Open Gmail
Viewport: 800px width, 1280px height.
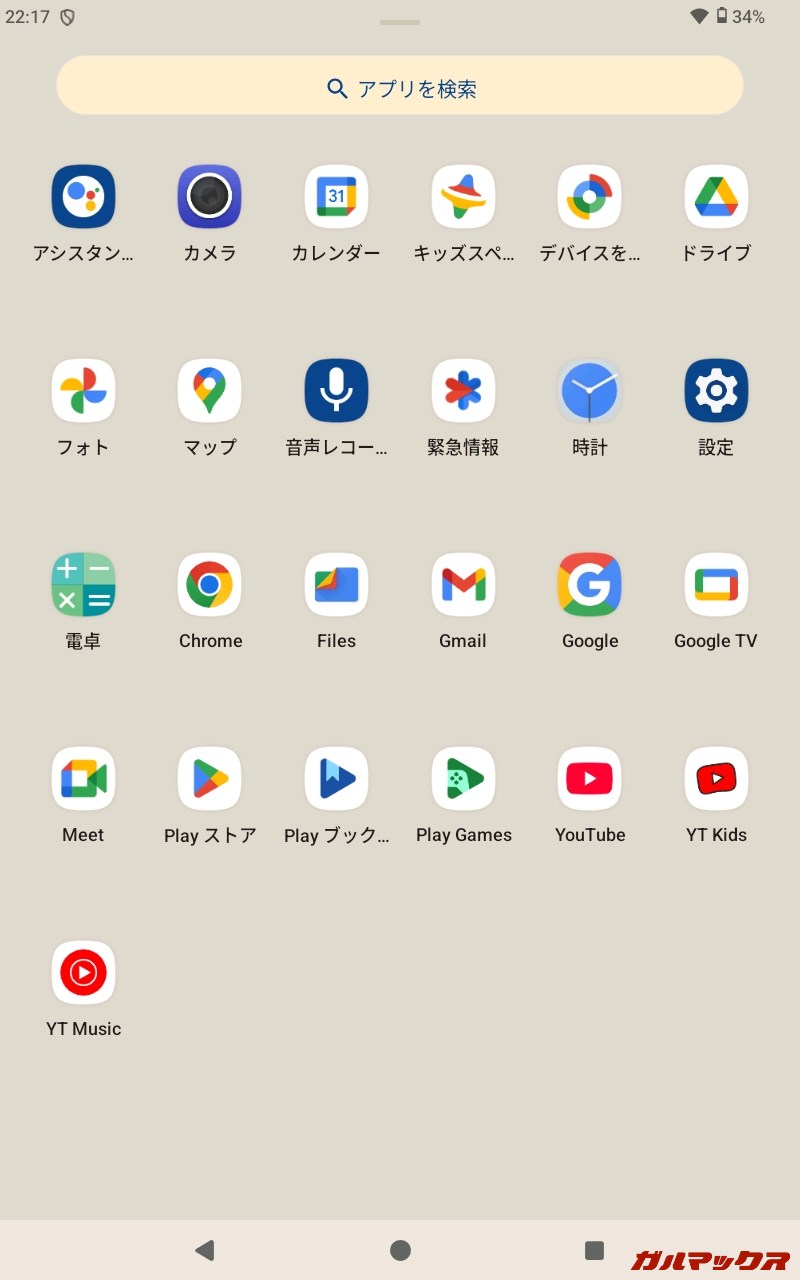(x=463, y=584)
